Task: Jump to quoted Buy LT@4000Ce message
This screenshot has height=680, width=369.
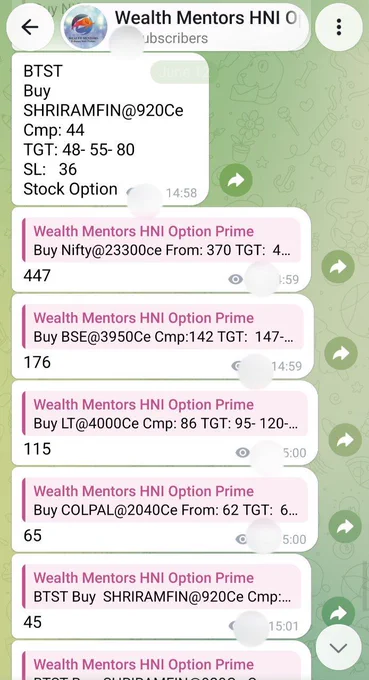Action: tap(165, 414)
